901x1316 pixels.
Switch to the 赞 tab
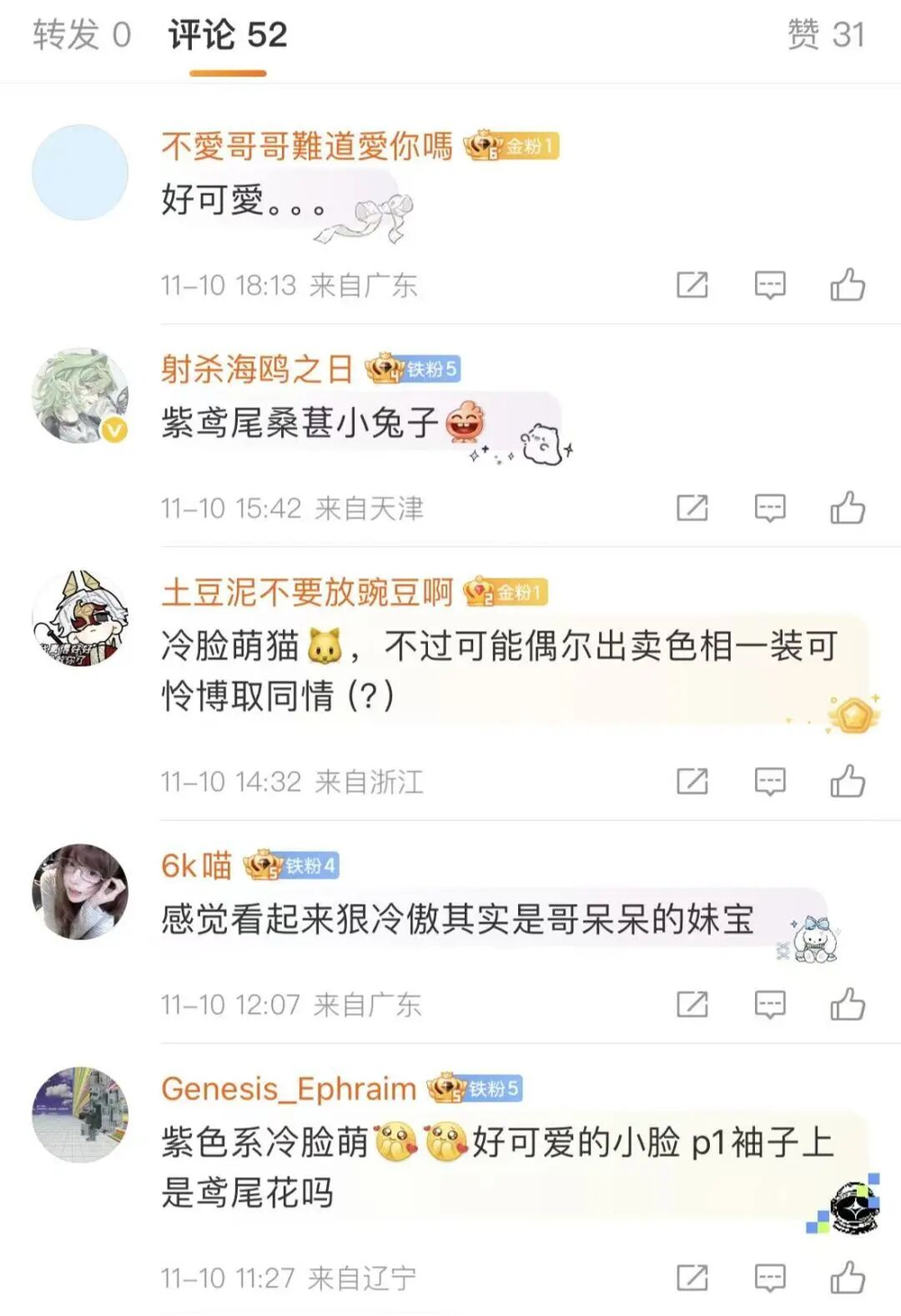(825, 36)
